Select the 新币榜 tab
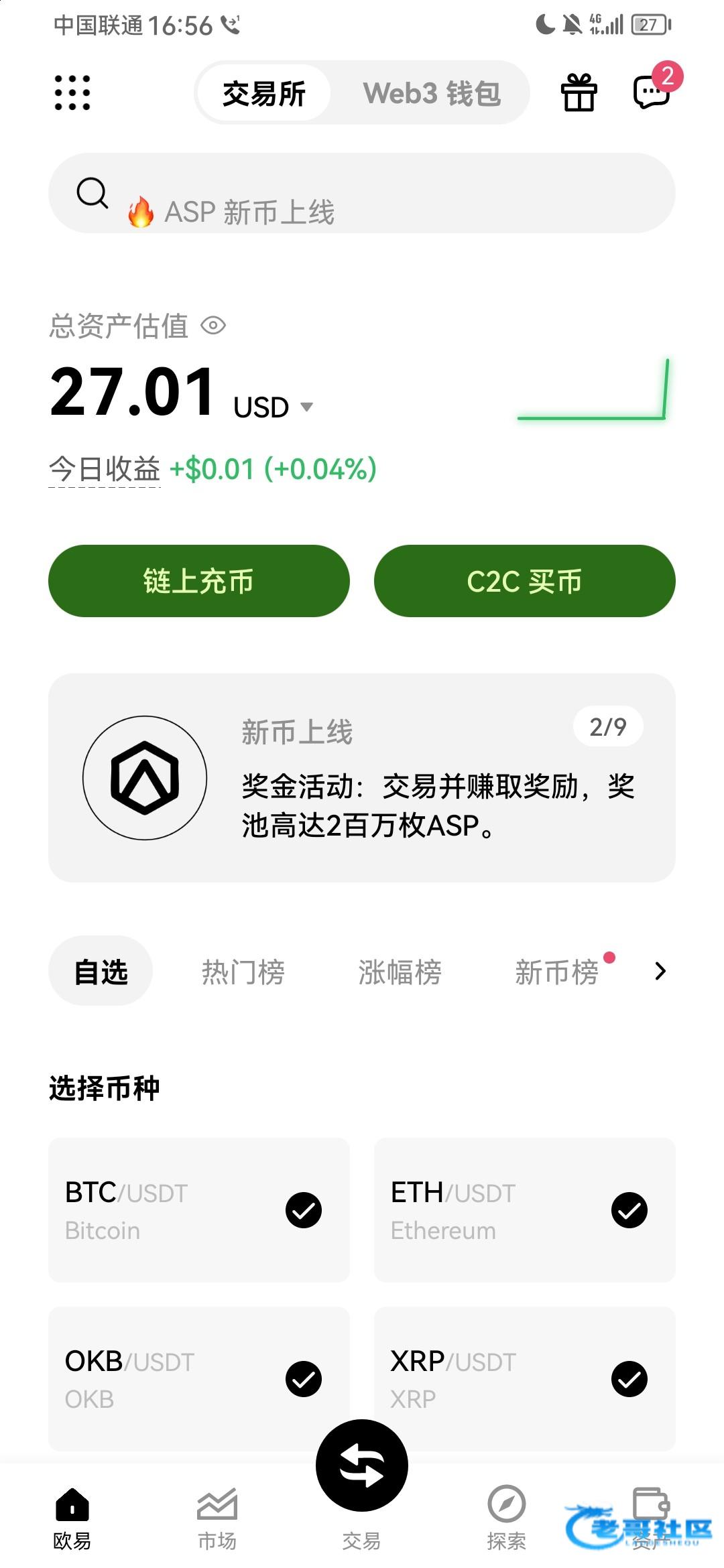Screen dimensions: 724x1568 (556, 972)
